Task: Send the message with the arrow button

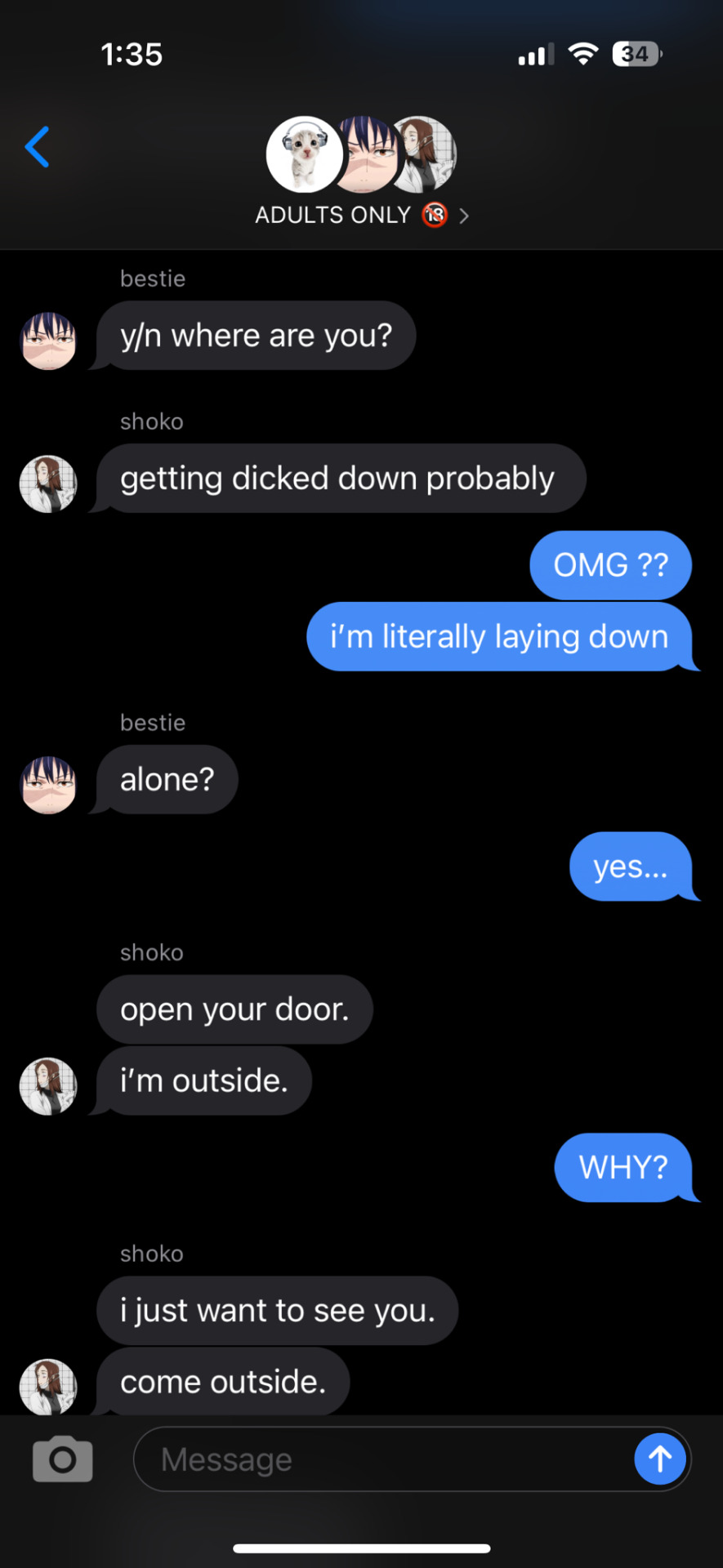Action: click(x=659, y=1459)
